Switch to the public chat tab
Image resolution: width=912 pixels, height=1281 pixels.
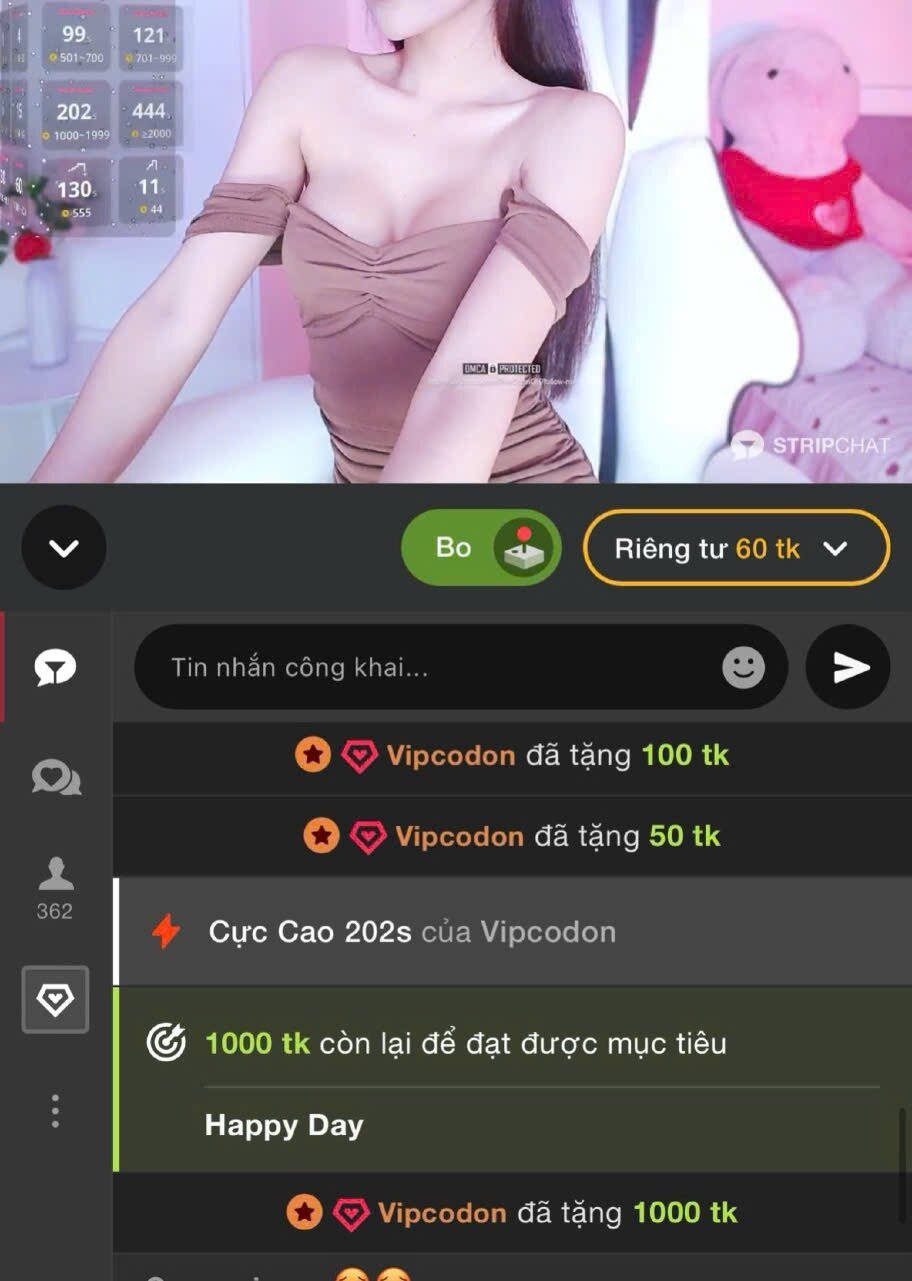coord(55,668)
